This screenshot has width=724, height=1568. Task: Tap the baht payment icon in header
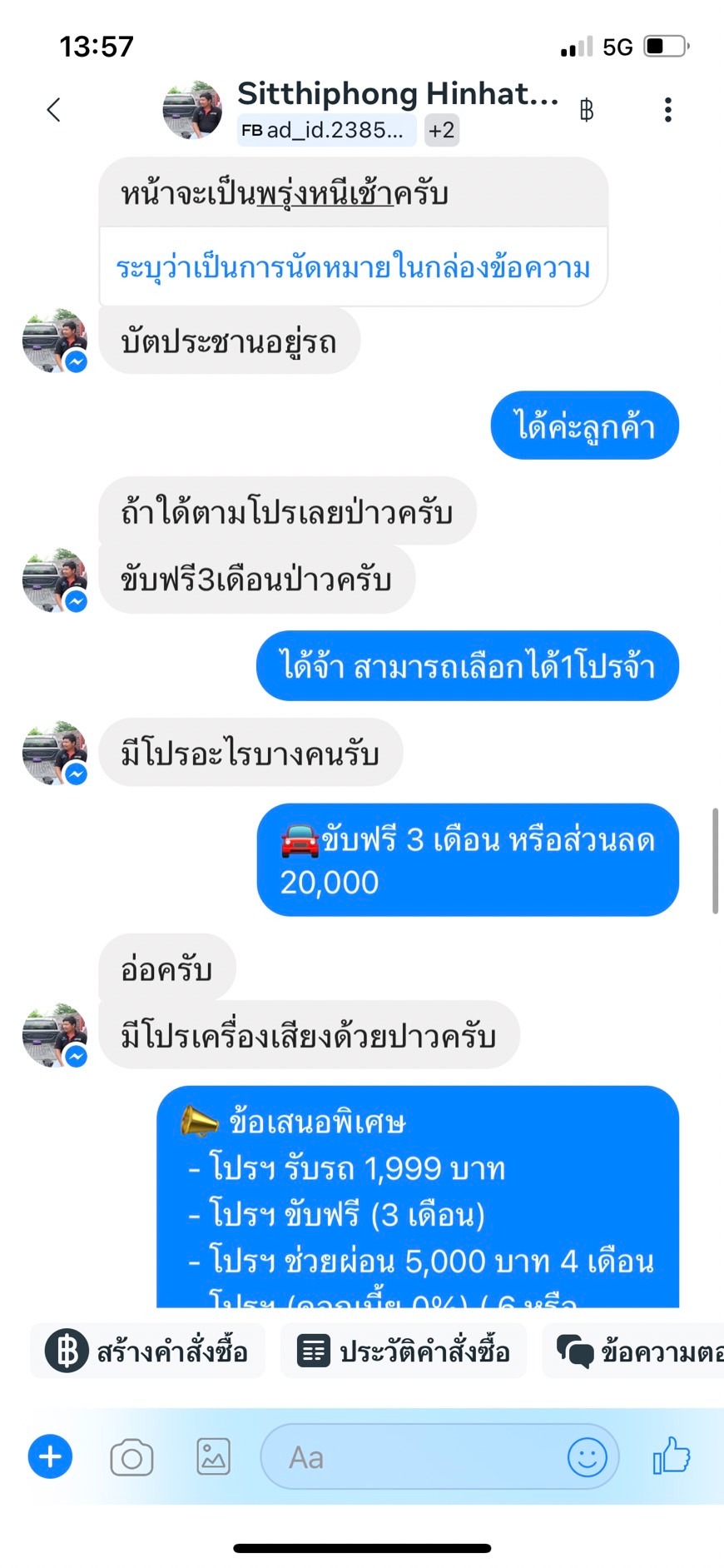[587, 110]
